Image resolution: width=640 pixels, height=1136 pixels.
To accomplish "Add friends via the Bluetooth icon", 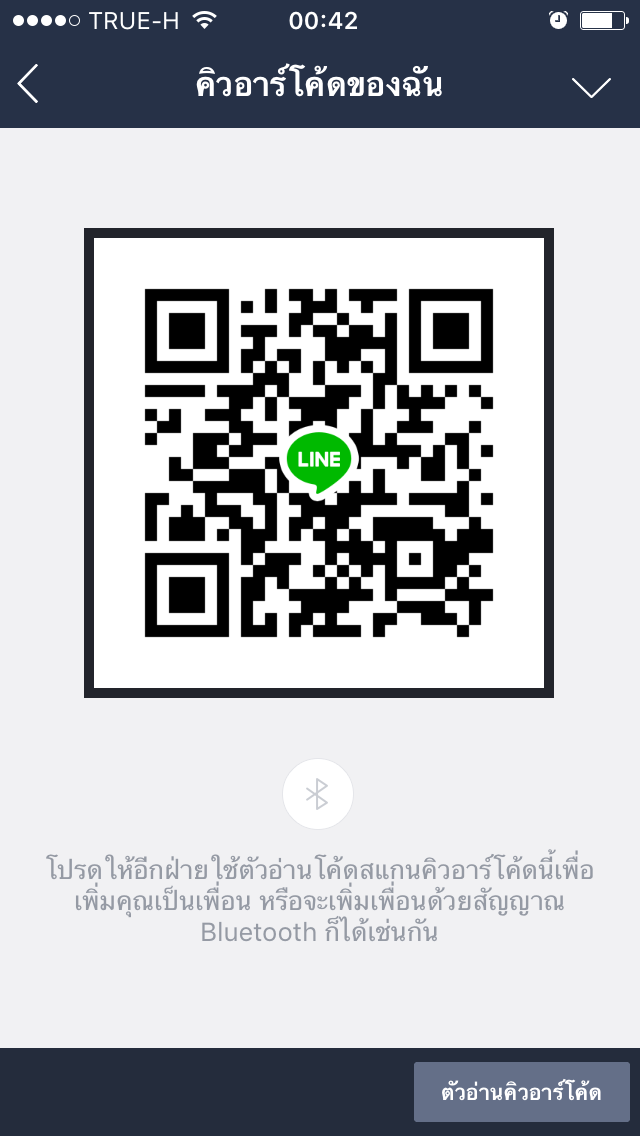I will point(318,794).
